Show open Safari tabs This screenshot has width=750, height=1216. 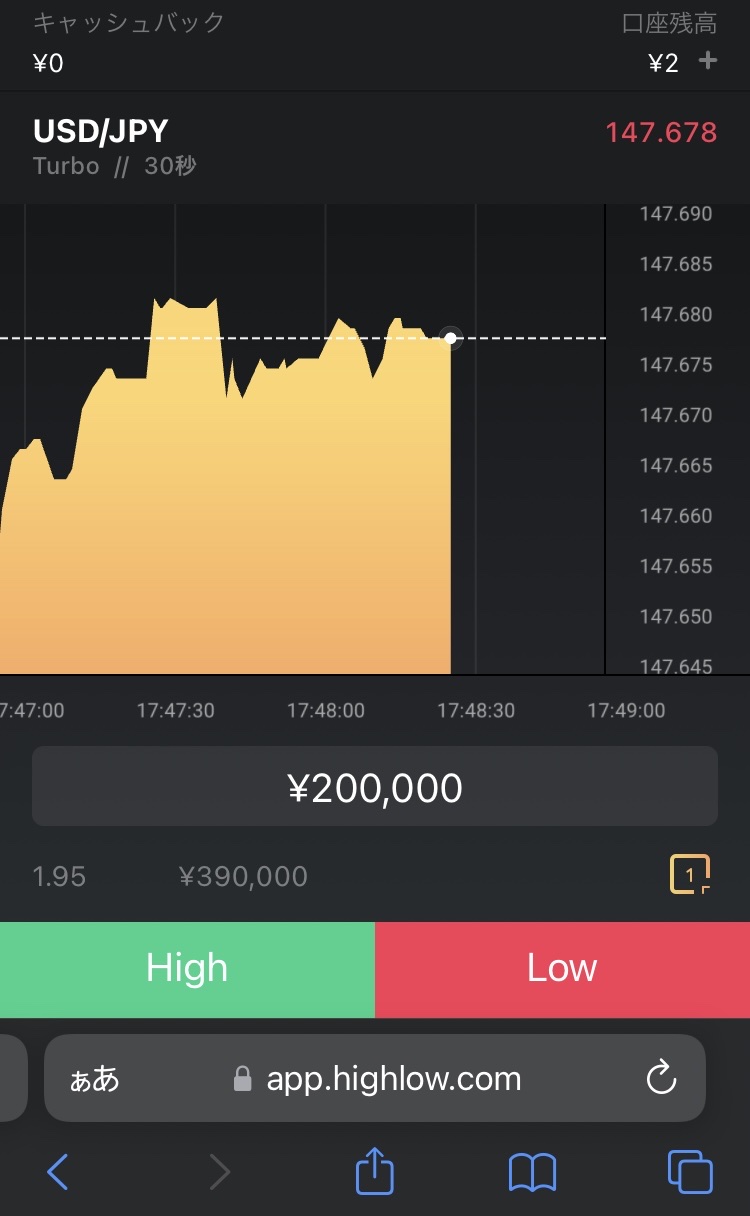690,1171
